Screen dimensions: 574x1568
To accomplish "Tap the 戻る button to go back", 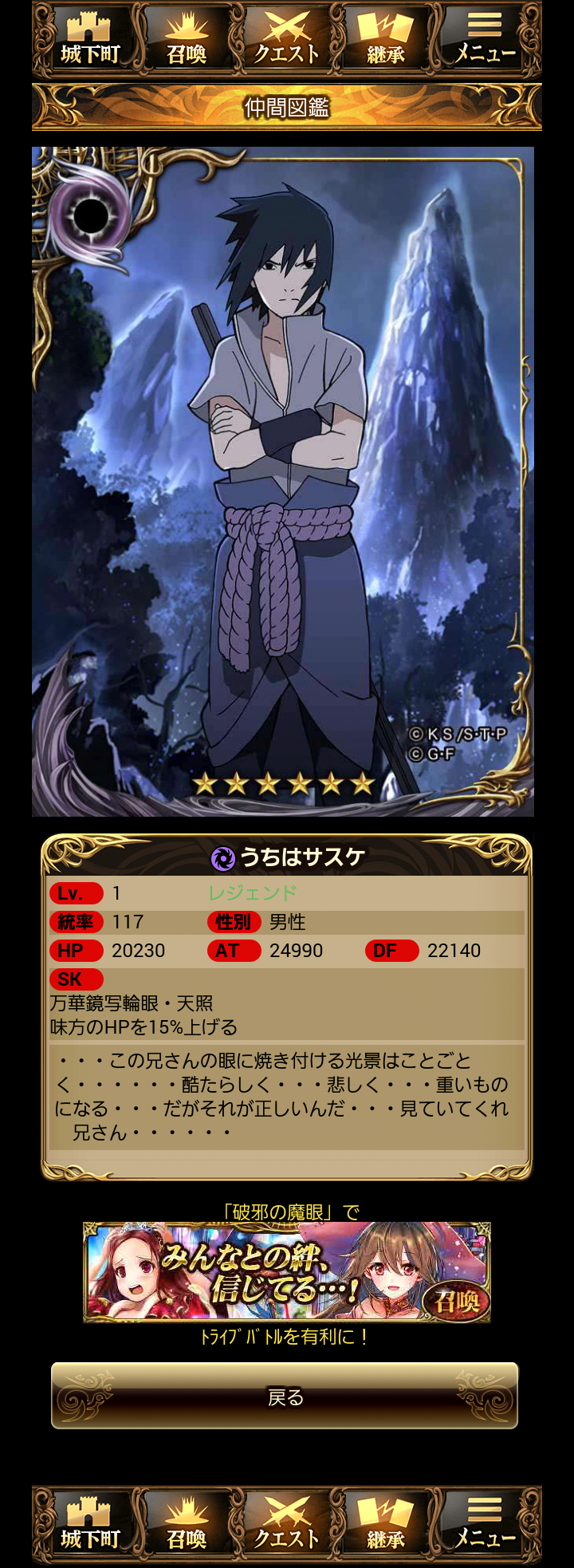I will pos(285,1396).
